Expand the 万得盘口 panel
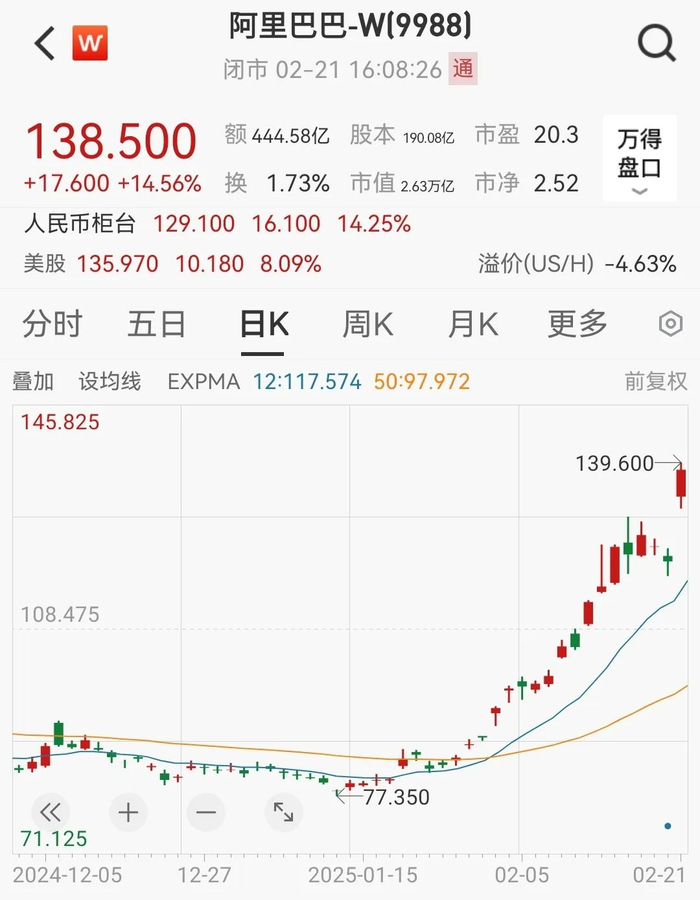700x900 pixels. 639,162
